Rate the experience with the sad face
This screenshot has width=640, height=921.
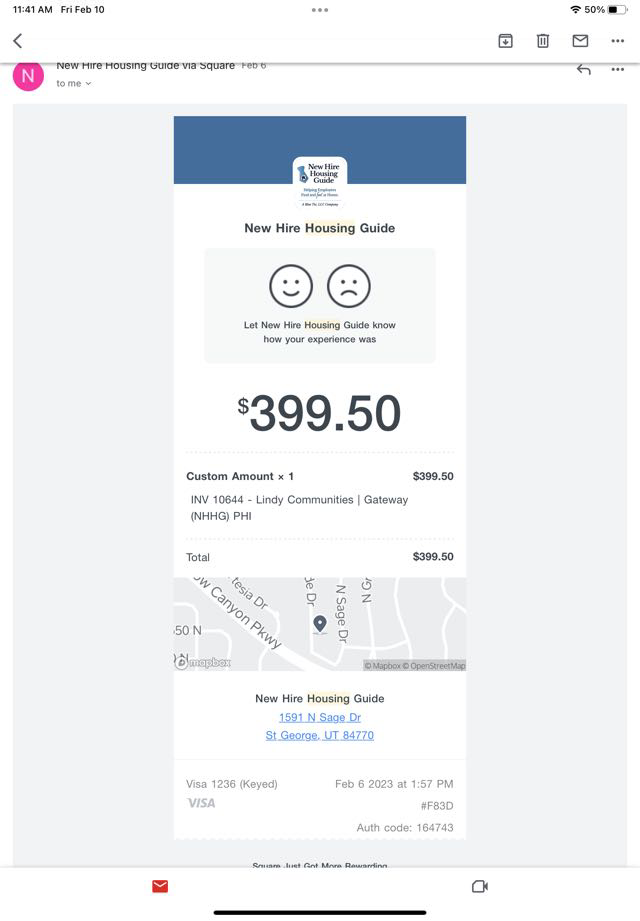pos(349,286)
